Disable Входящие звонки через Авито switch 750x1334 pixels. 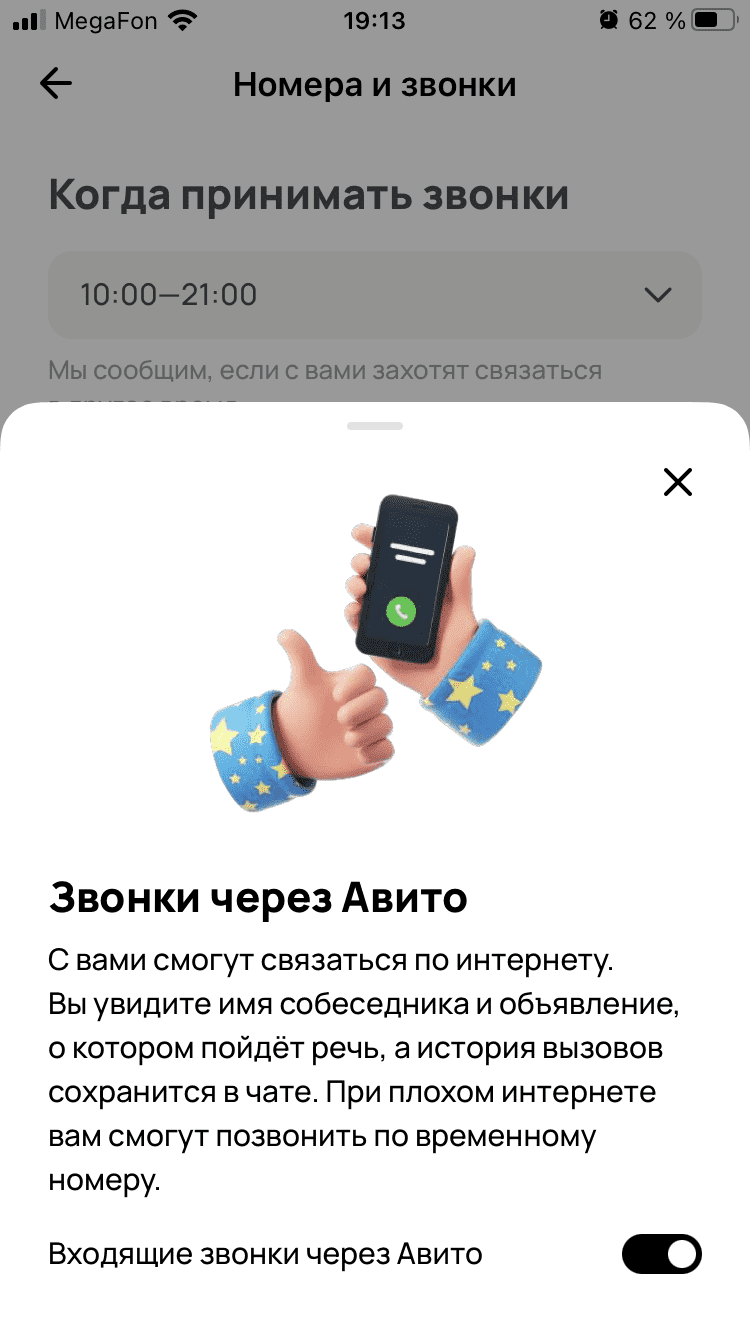click(661, 1254)
